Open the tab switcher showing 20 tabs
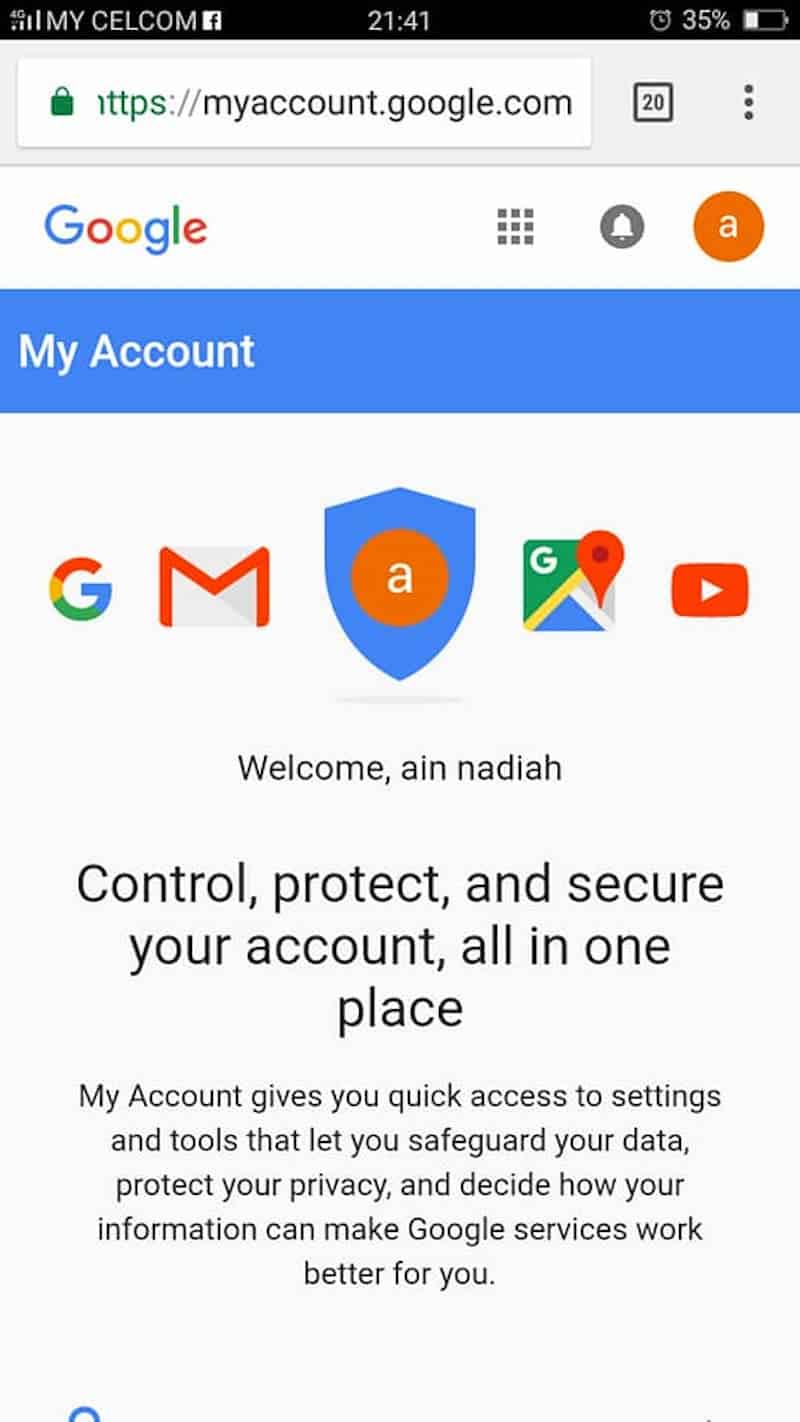Viewport: 800px width, 1422px height. (653, 102)
